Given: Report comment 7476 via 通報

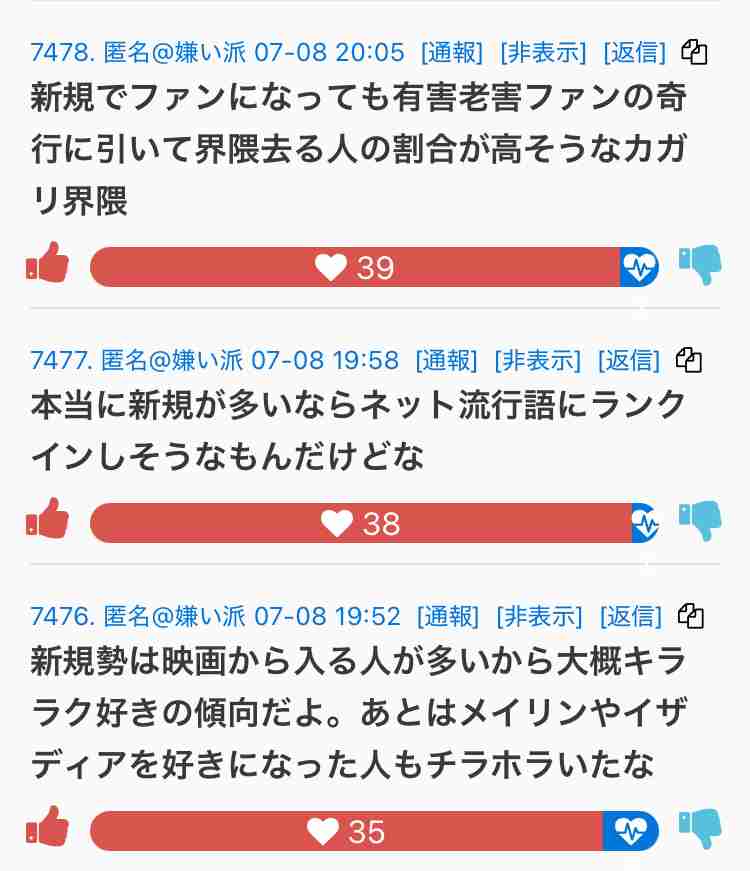Looking at the screenshot, I should (447, 616).
